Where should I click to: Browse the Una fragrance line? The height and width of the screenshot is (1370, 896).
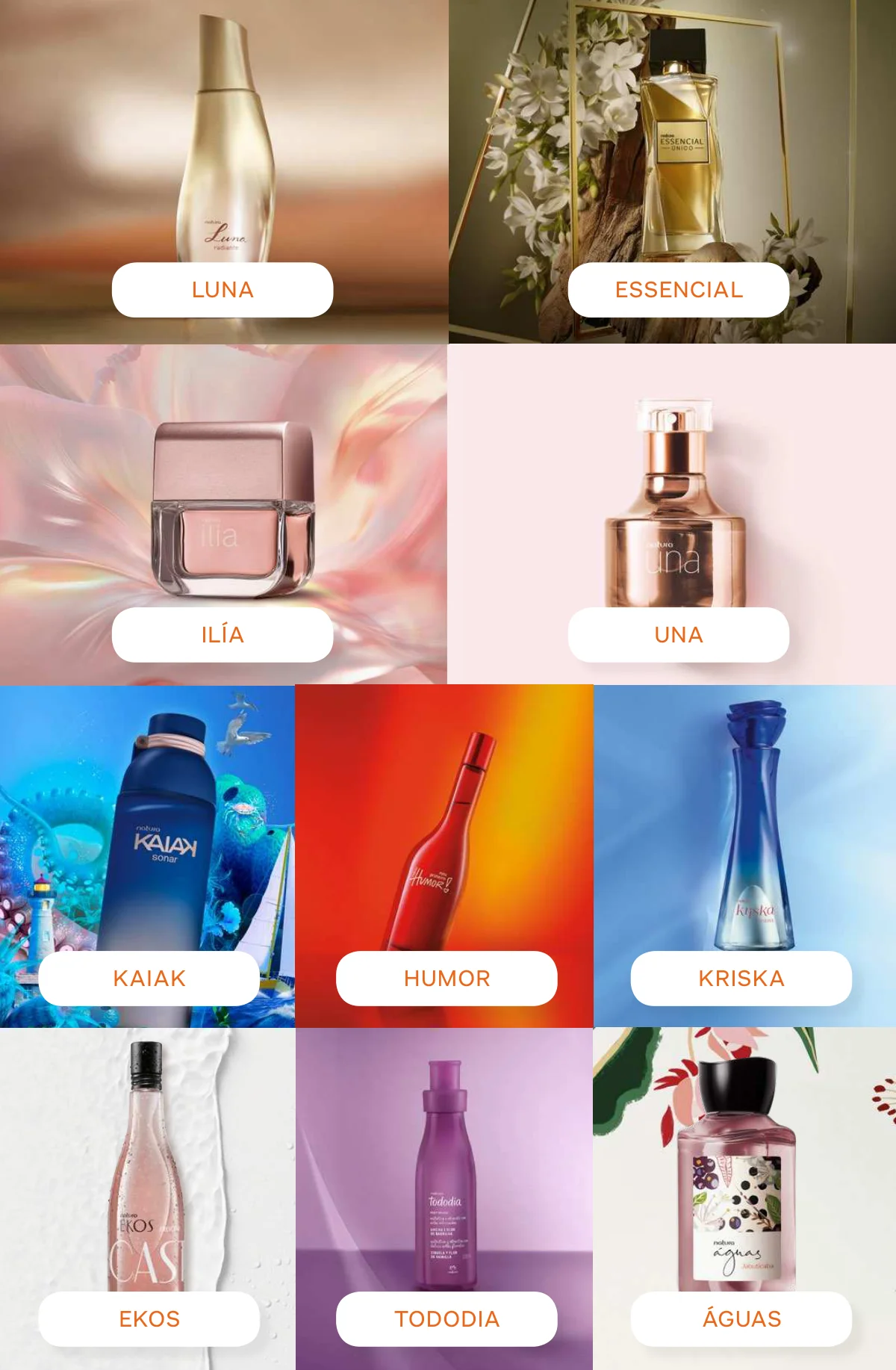(678, 635)
